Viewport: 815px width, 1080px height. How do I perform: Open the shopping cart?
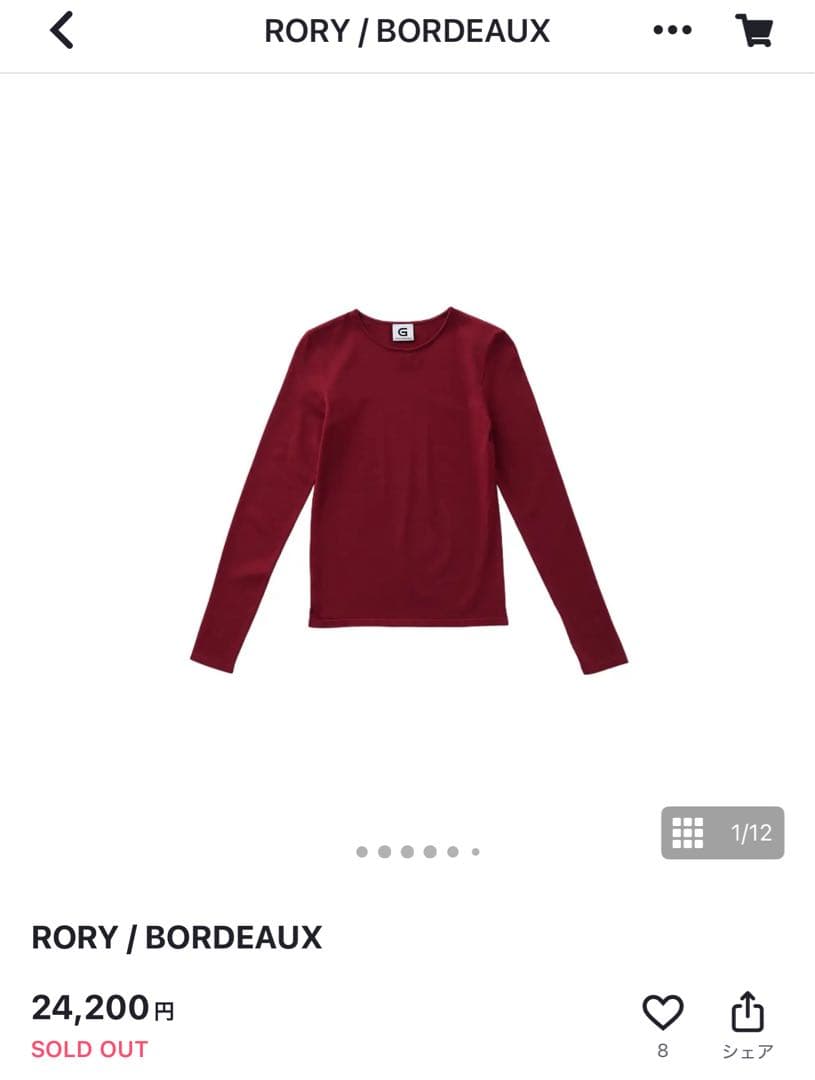click(x=754, y=30)
